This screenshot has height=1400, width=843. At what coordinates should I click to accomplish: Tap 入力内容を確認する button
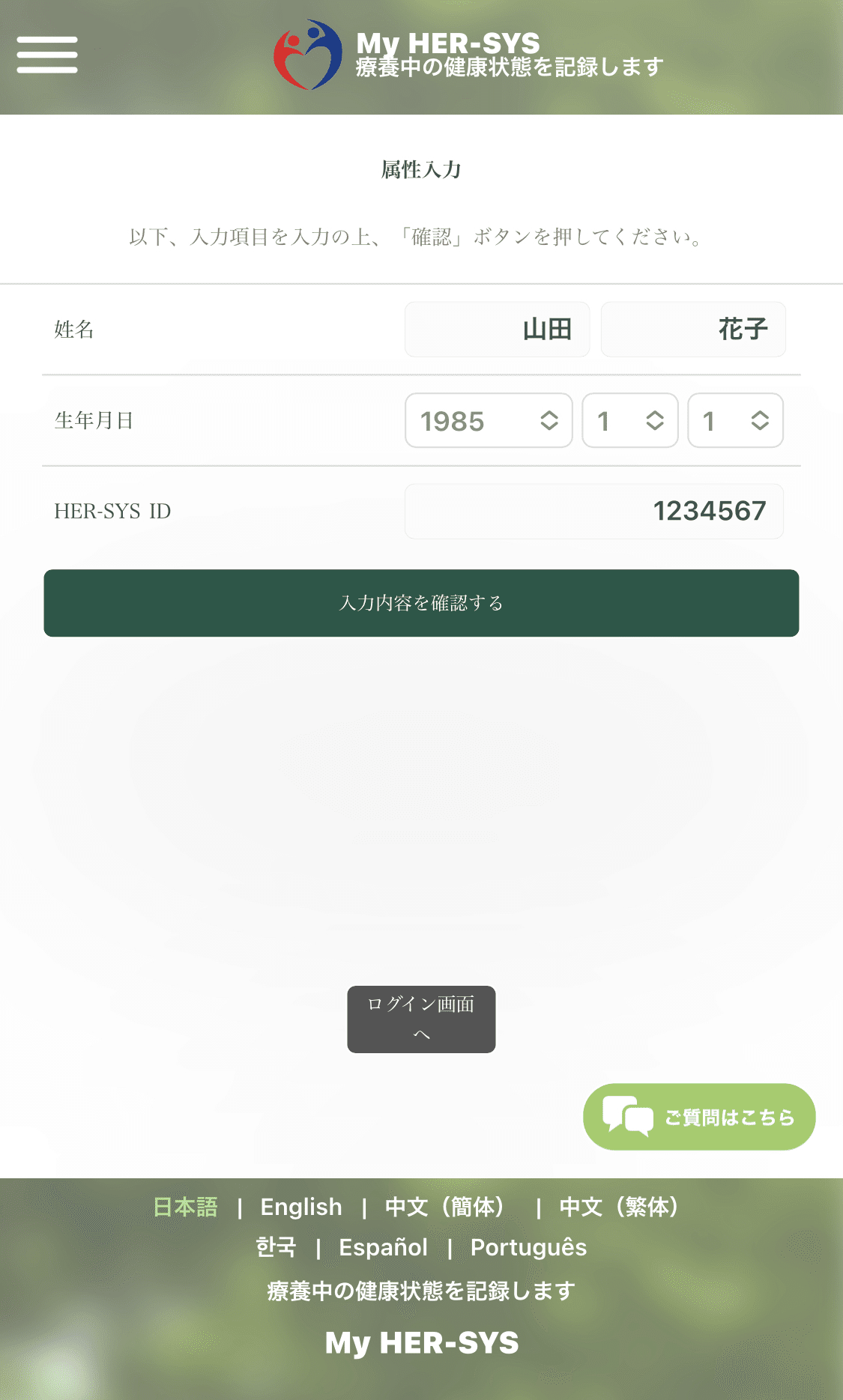(x=421, y=603)
